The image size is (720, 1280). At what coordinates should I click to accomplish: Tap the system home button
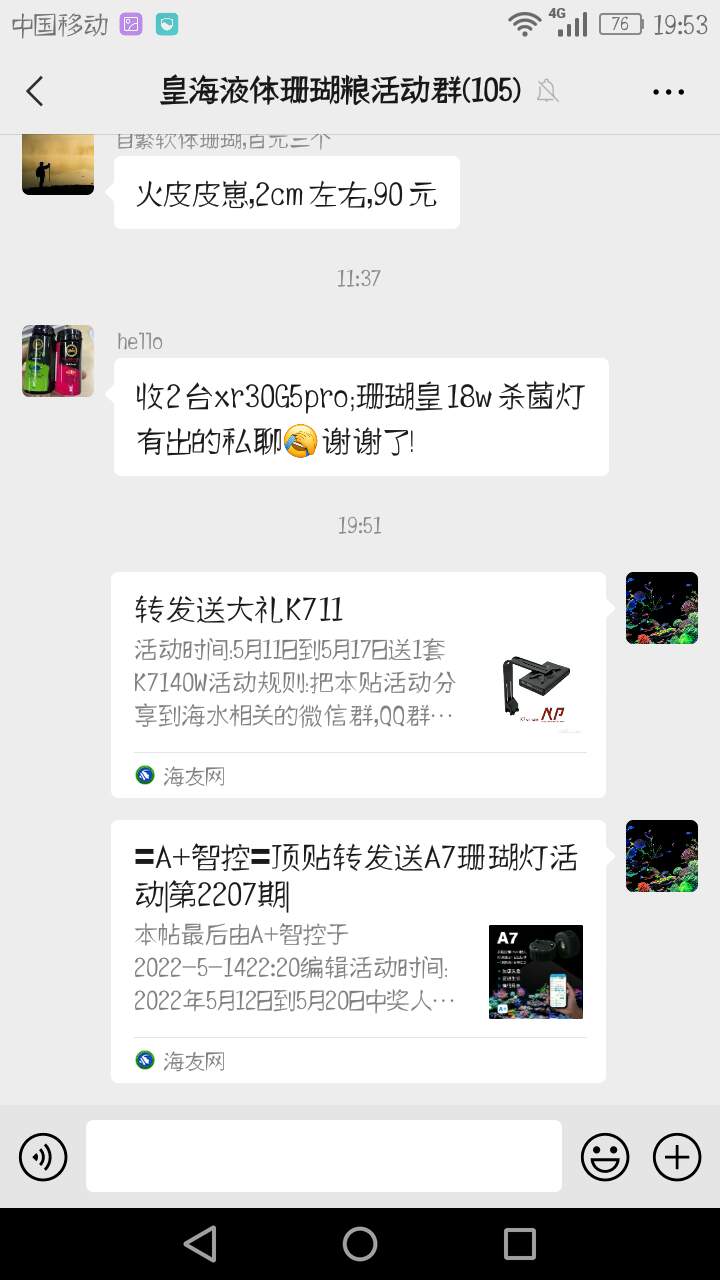pyautogui.click(x=360, y=1244)
